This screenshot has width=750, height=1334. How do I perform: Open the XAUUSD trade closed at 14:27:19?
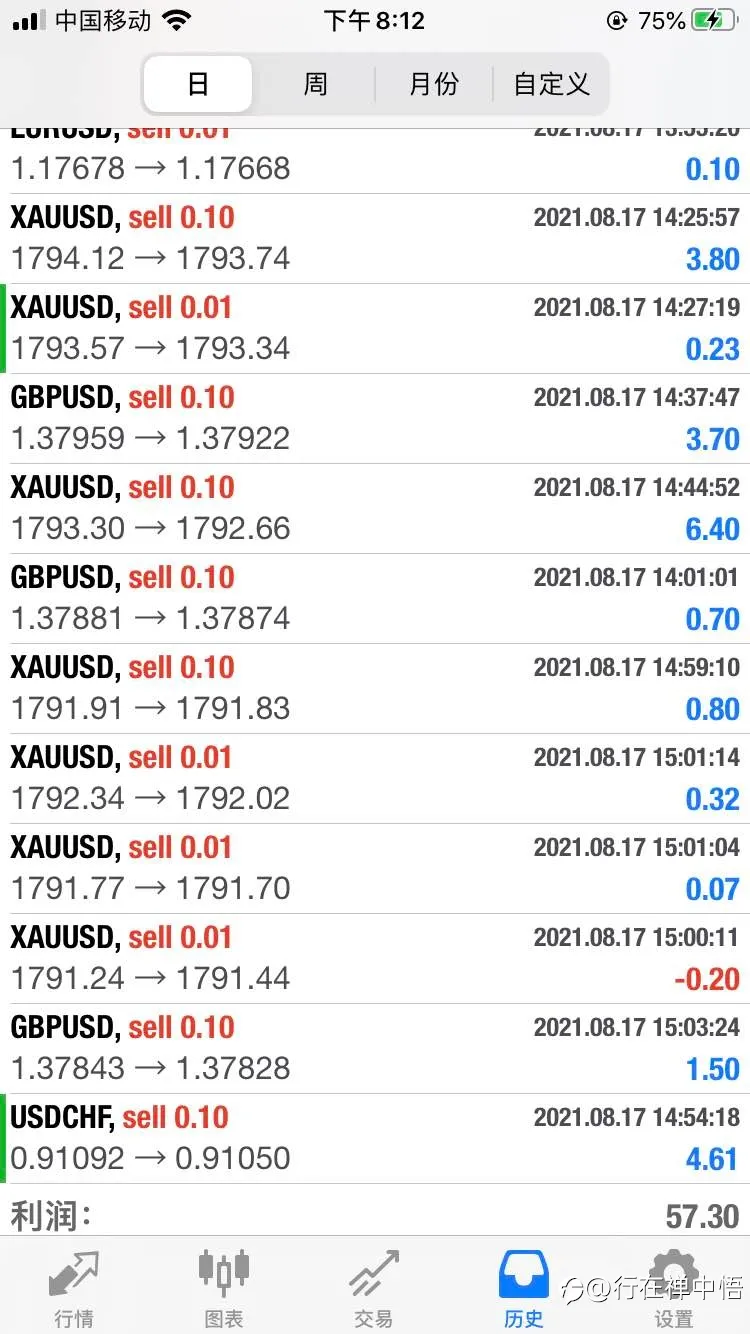[x=375, y=329]
